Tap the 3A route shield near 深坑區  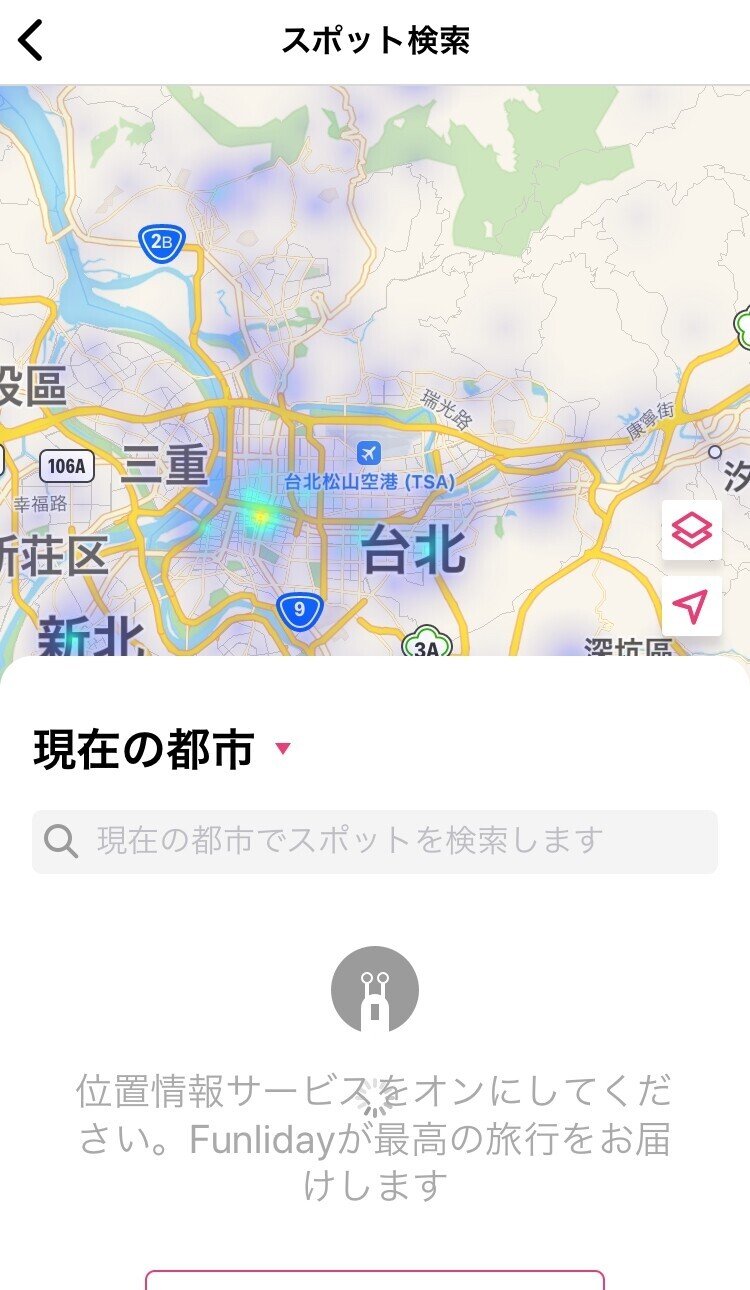[428, 645]
